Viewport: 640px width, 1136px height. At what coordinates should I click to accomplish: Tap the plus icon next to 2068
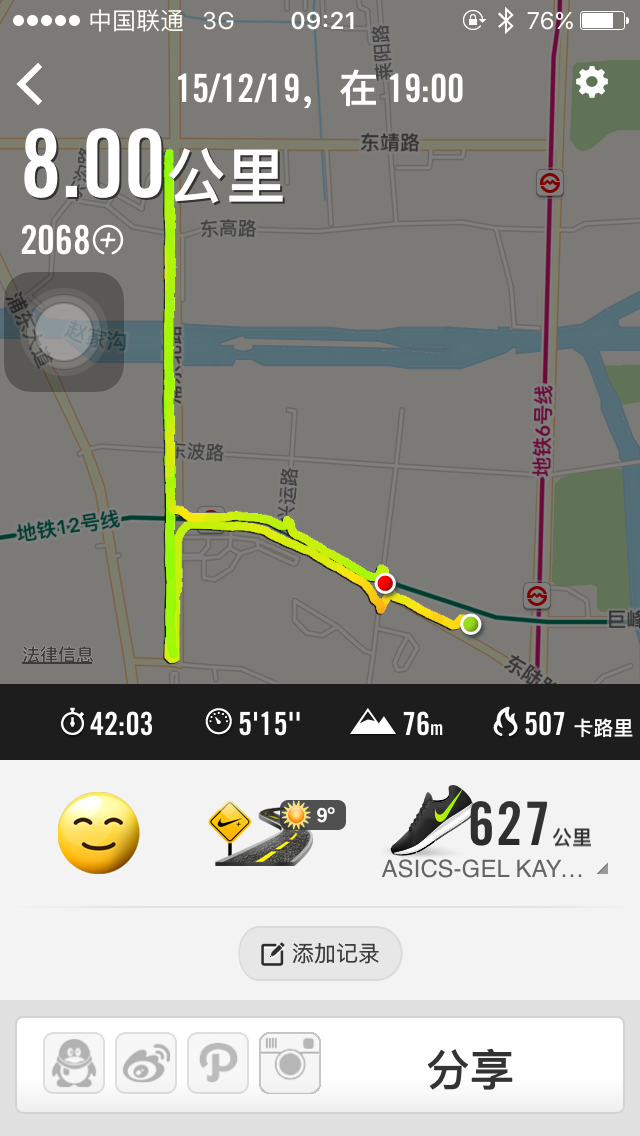pyautogui.click(x=108, y=240)
